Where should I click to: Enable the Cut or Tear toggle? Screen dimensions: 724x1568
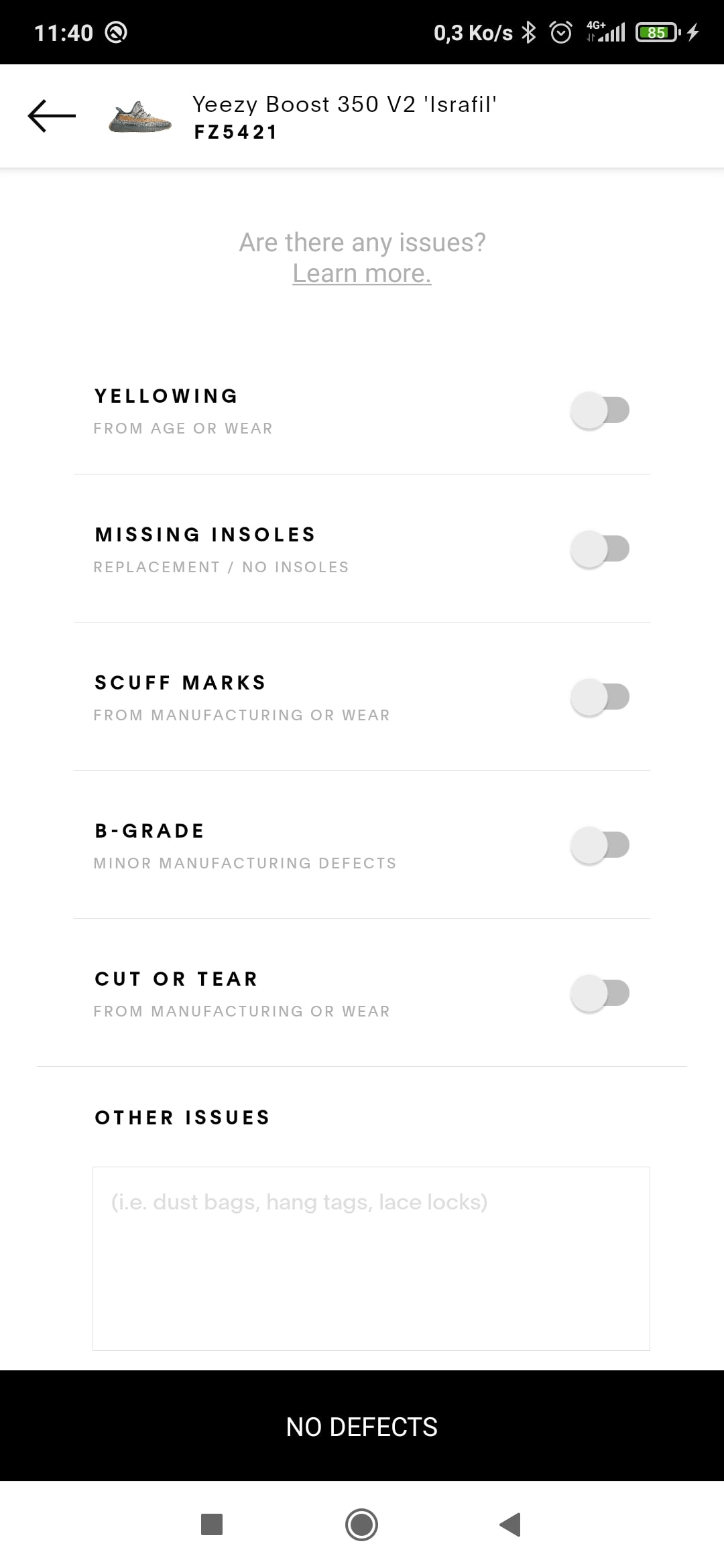(x=600, y=993)
